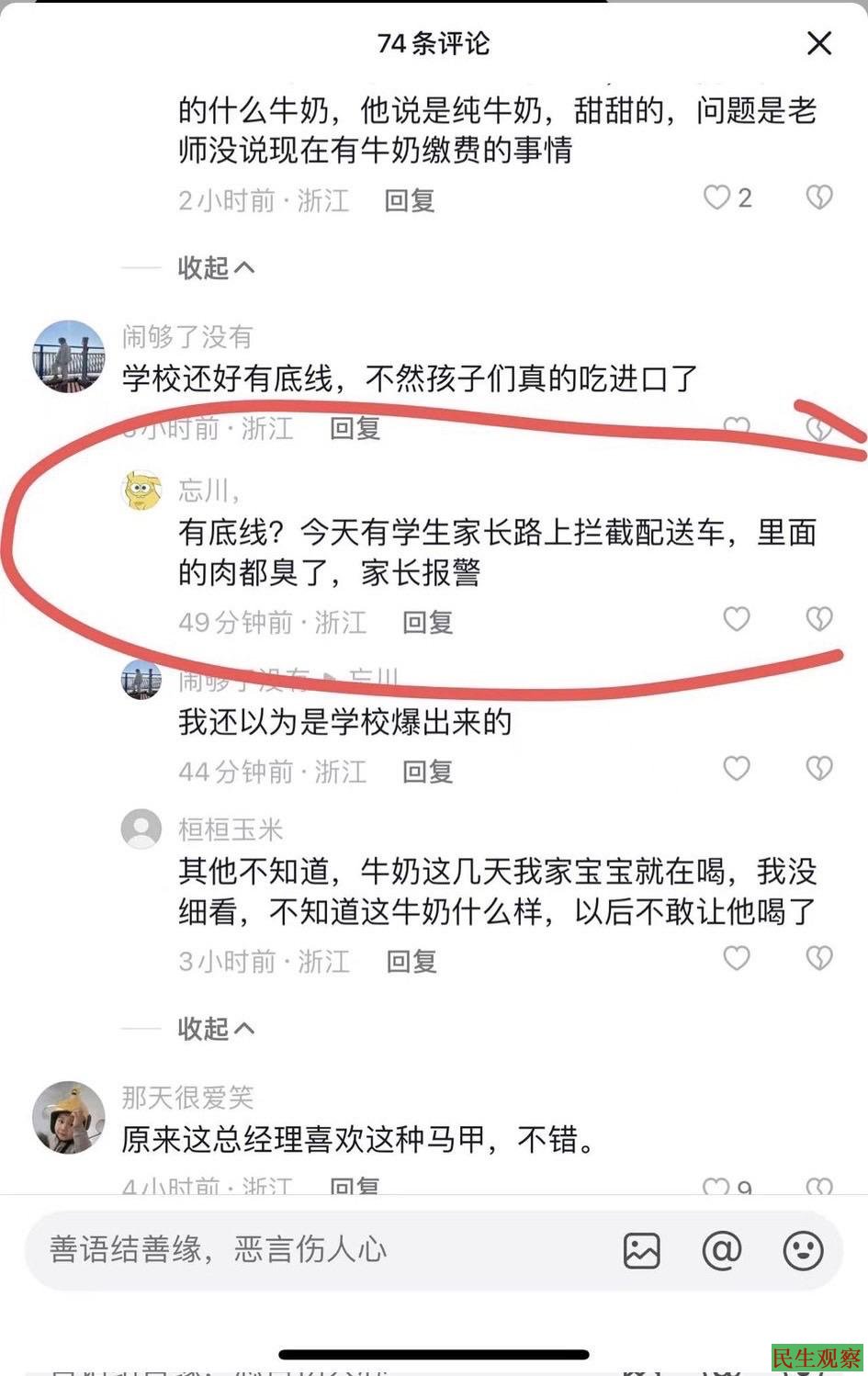Attach an image to the comment
The width and height of the screenshot is (868, 1376).
(641, 1250)
